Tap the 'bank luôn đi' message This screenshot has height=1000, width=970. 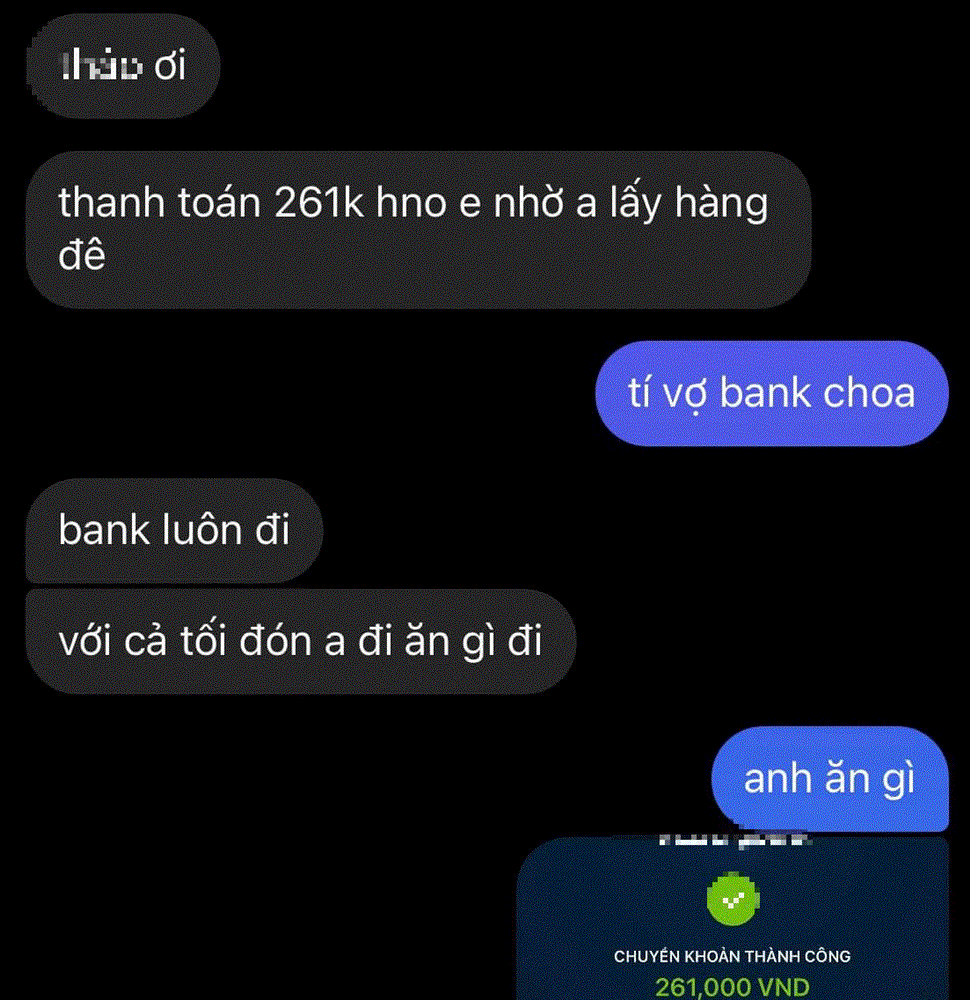coord(174,531)
